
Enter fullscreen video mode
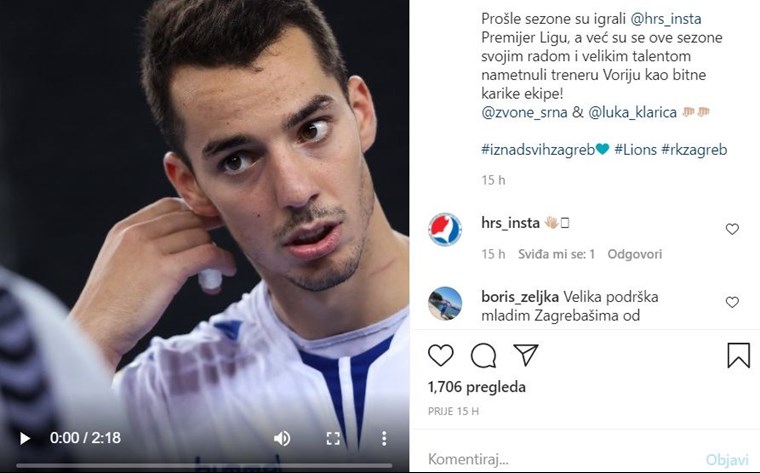(x=333, y=438)
